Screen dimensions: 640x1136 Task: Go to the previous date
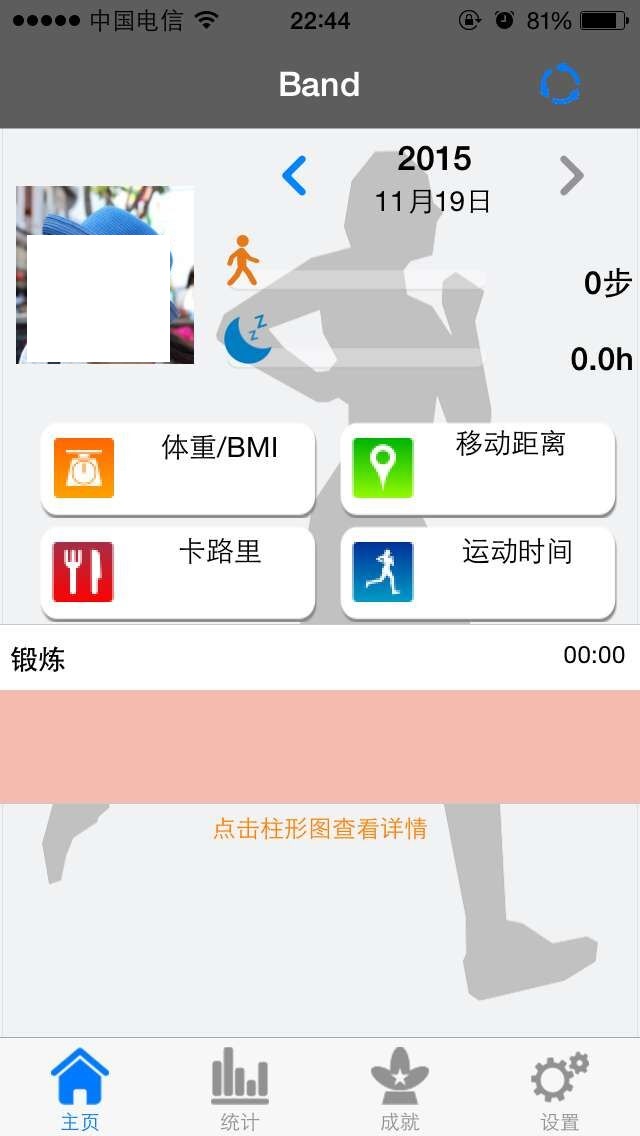pyautogui.click(x=294, y=176)
